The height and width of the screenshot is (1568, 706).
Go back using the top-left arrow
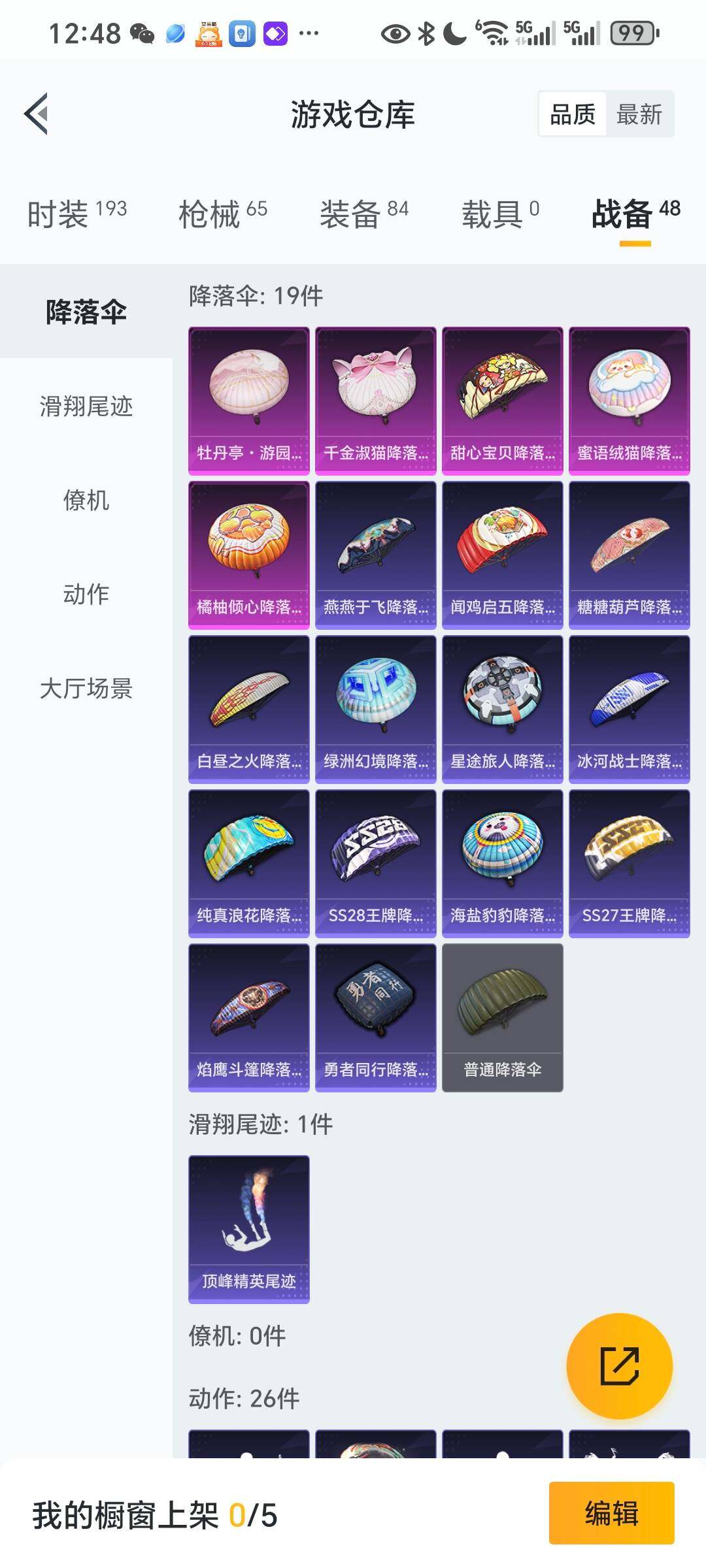pos(37,114)
